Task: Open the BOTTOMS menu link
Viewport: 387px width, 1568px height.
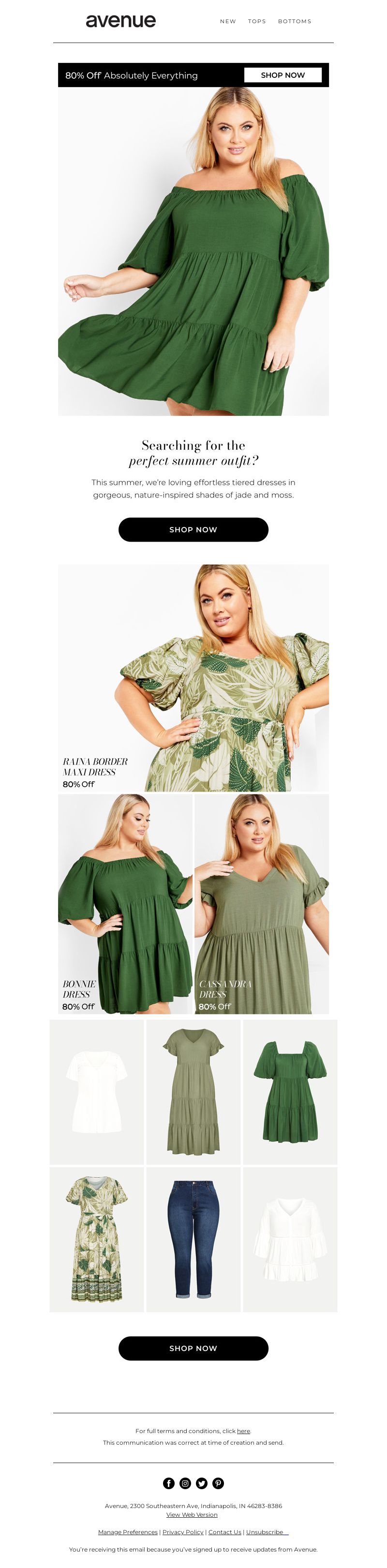Action: pyautogui.click(x=295, y=21)
